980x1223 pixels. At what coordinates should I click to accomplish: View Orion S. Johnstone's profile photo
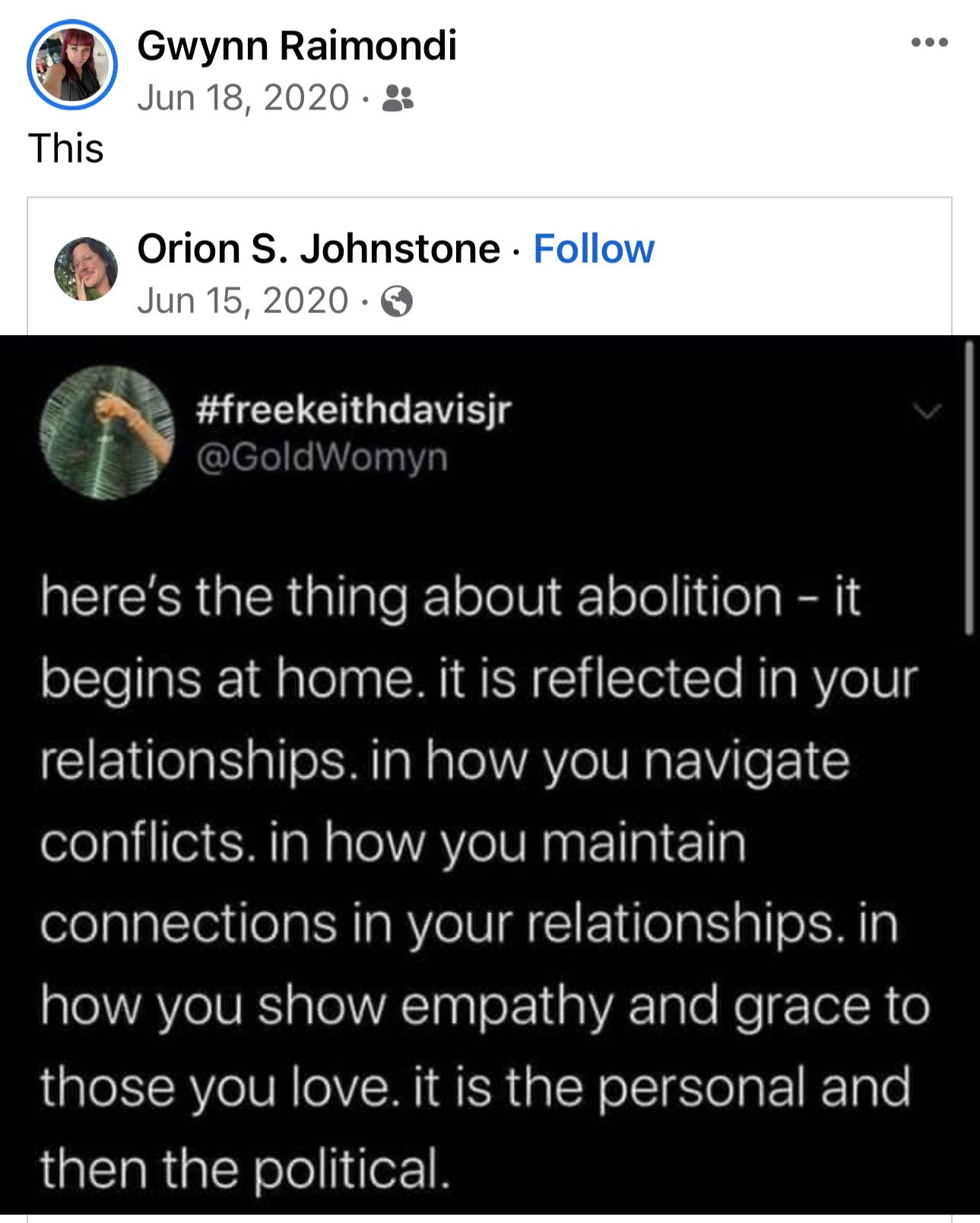tap(85, 268)
